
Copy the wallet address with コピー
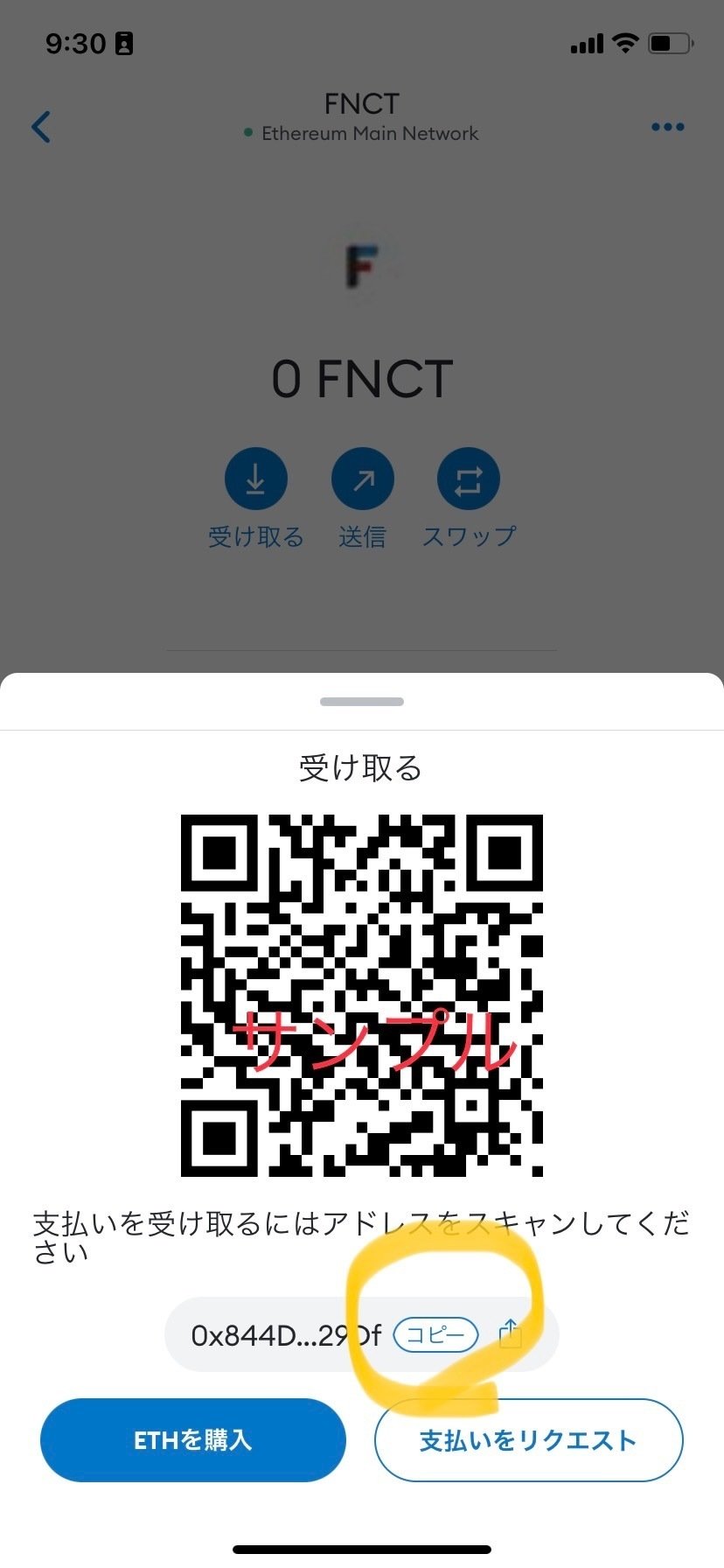tap(435, 1335)
